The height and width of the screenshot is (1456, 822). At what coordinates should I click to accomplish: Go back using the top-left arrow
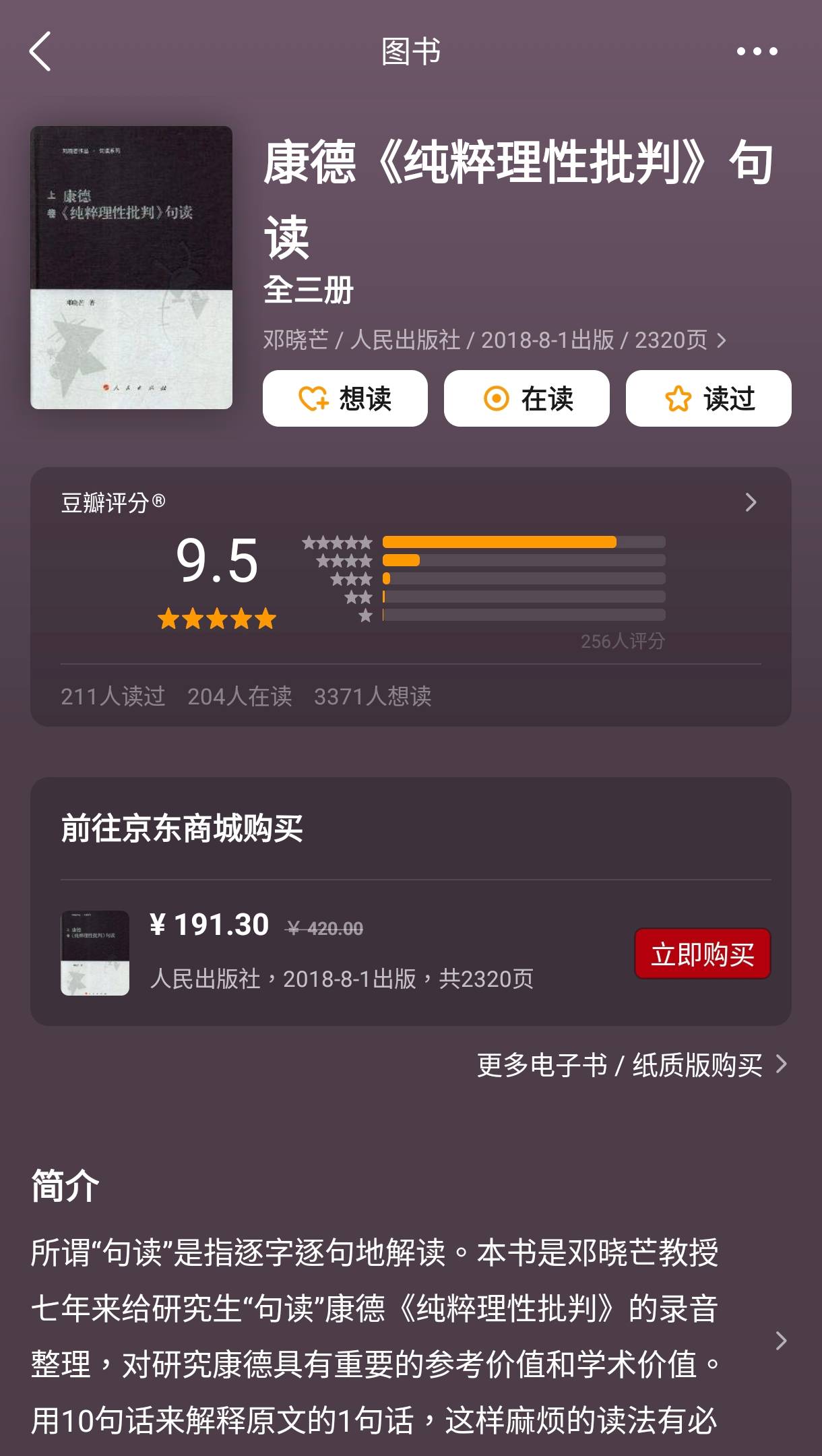(40, 52)
